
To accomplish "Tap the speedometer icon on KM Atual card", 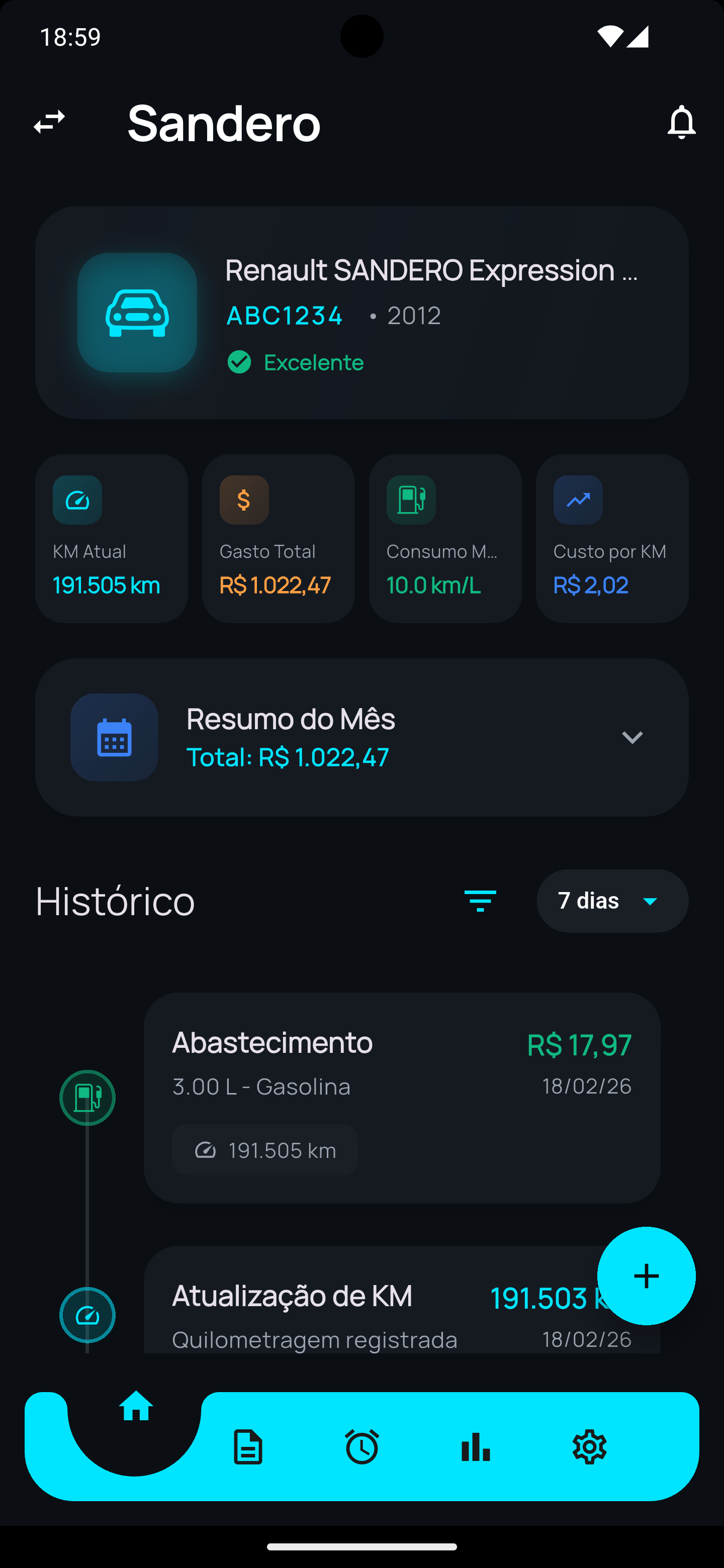I will (x=77, y=500).
